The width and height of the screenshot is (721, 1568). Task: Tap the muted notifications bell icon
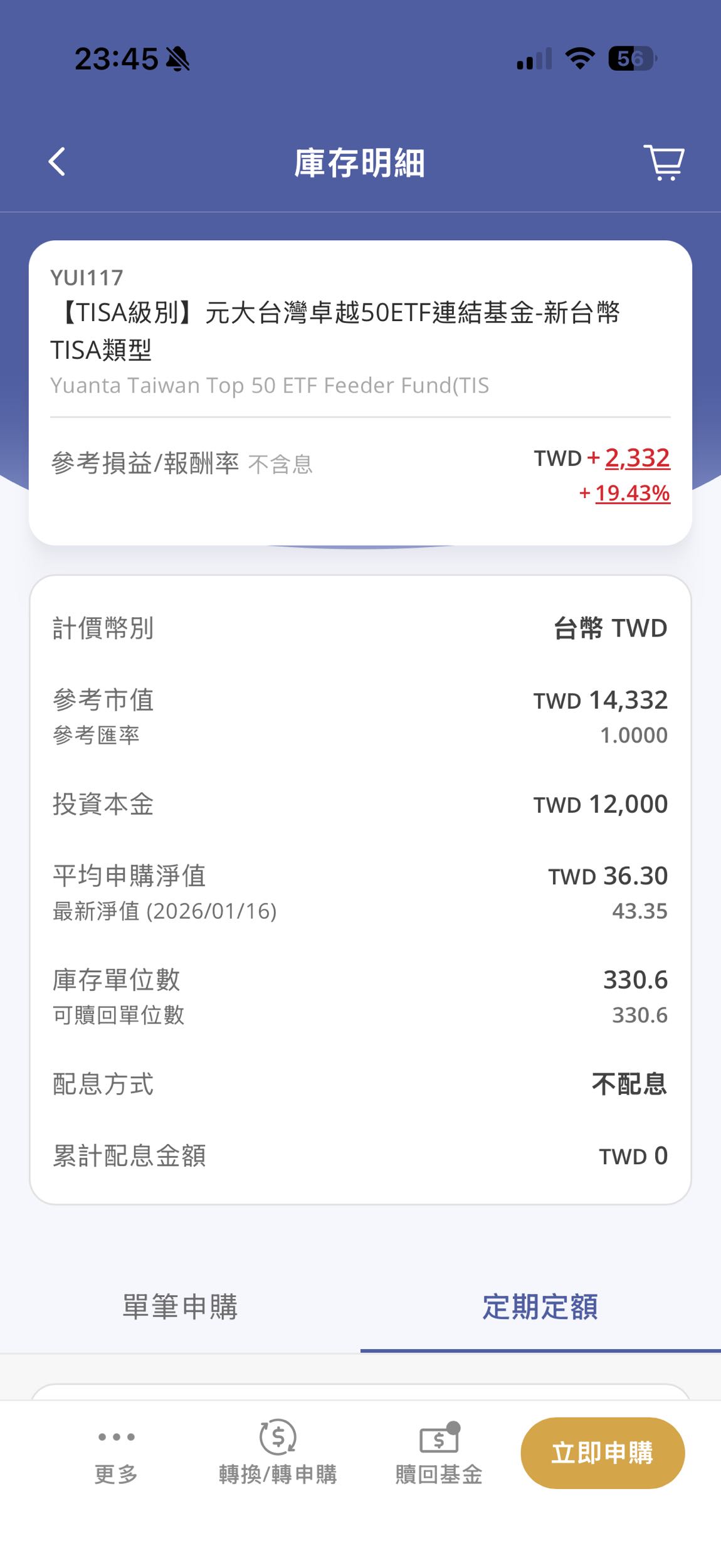click(x=178, y=60)
